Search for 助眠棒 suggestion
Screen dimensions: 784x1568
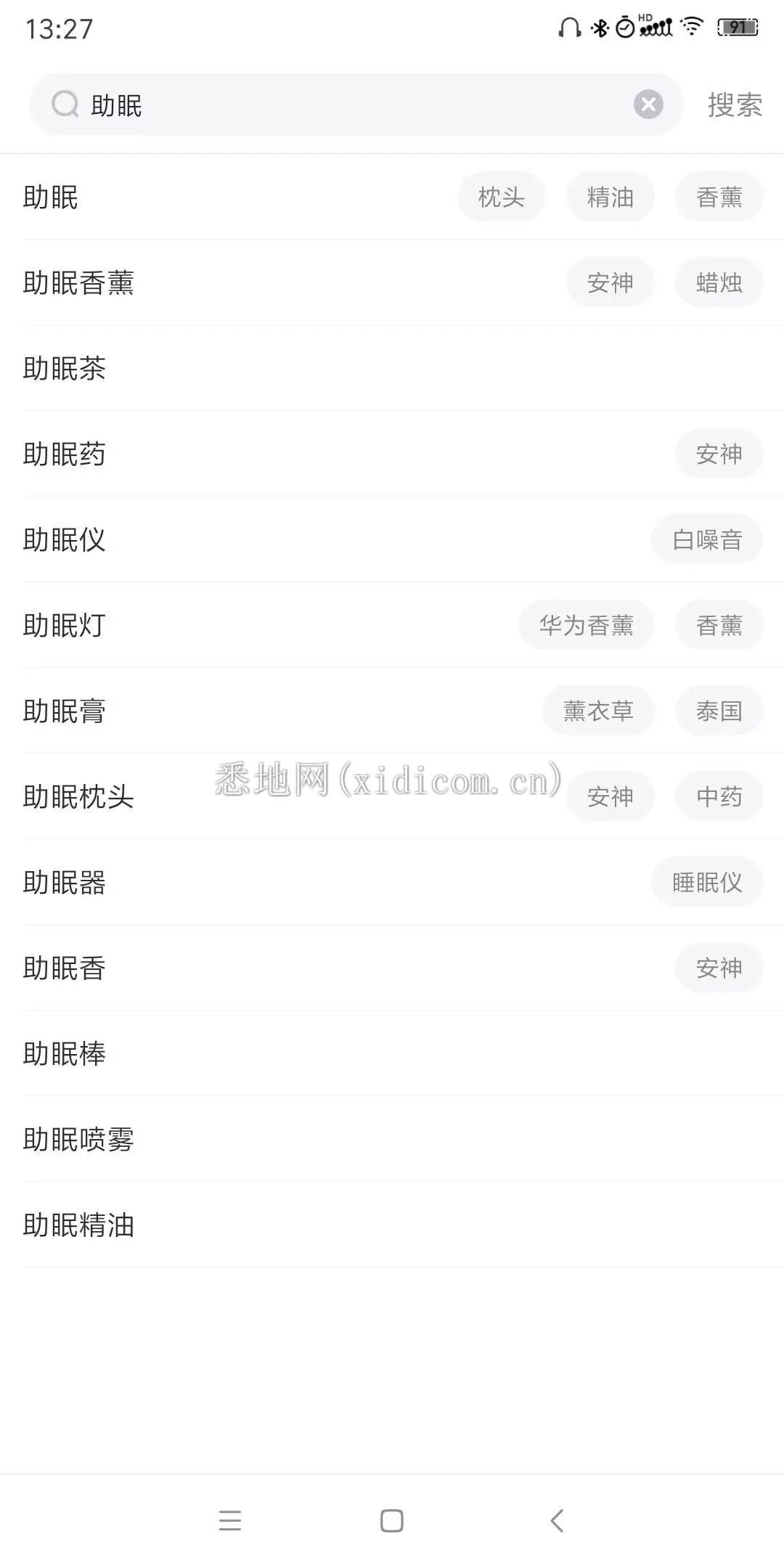point(65,1053)
